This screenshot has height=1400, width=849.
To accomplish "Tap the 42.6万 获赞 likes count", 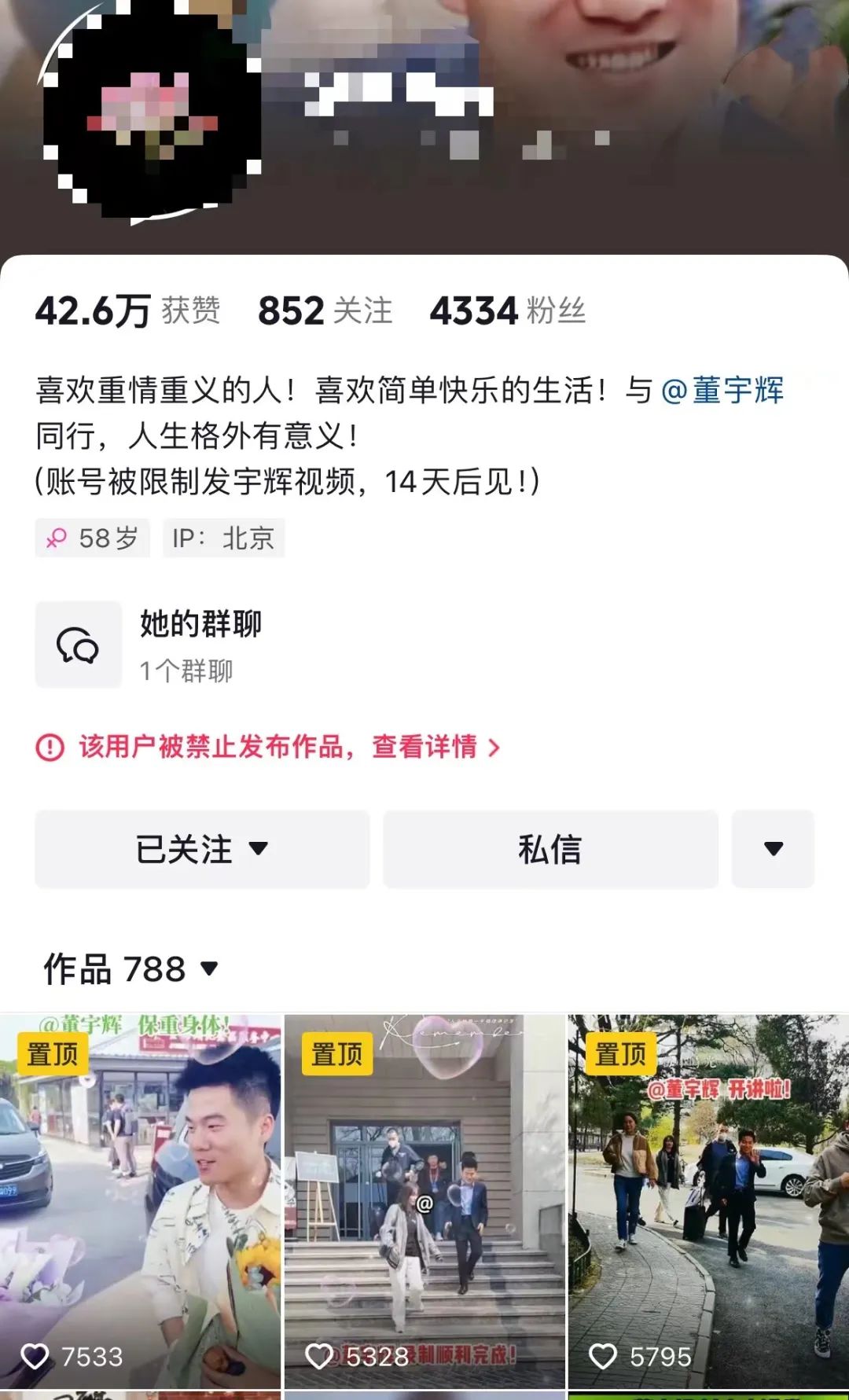I will click(127, 310).
